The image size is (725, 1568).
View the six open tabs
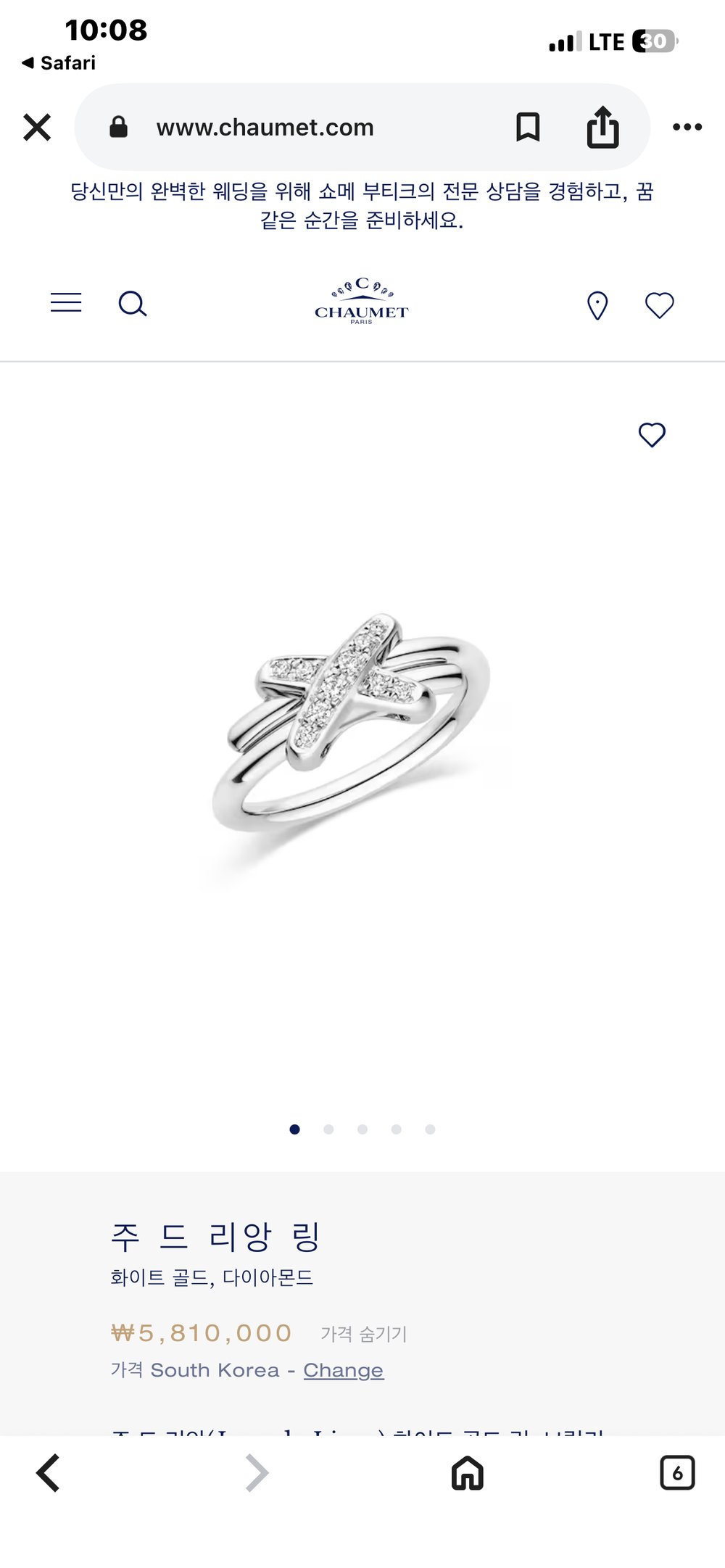click(x=677, y=1473)
